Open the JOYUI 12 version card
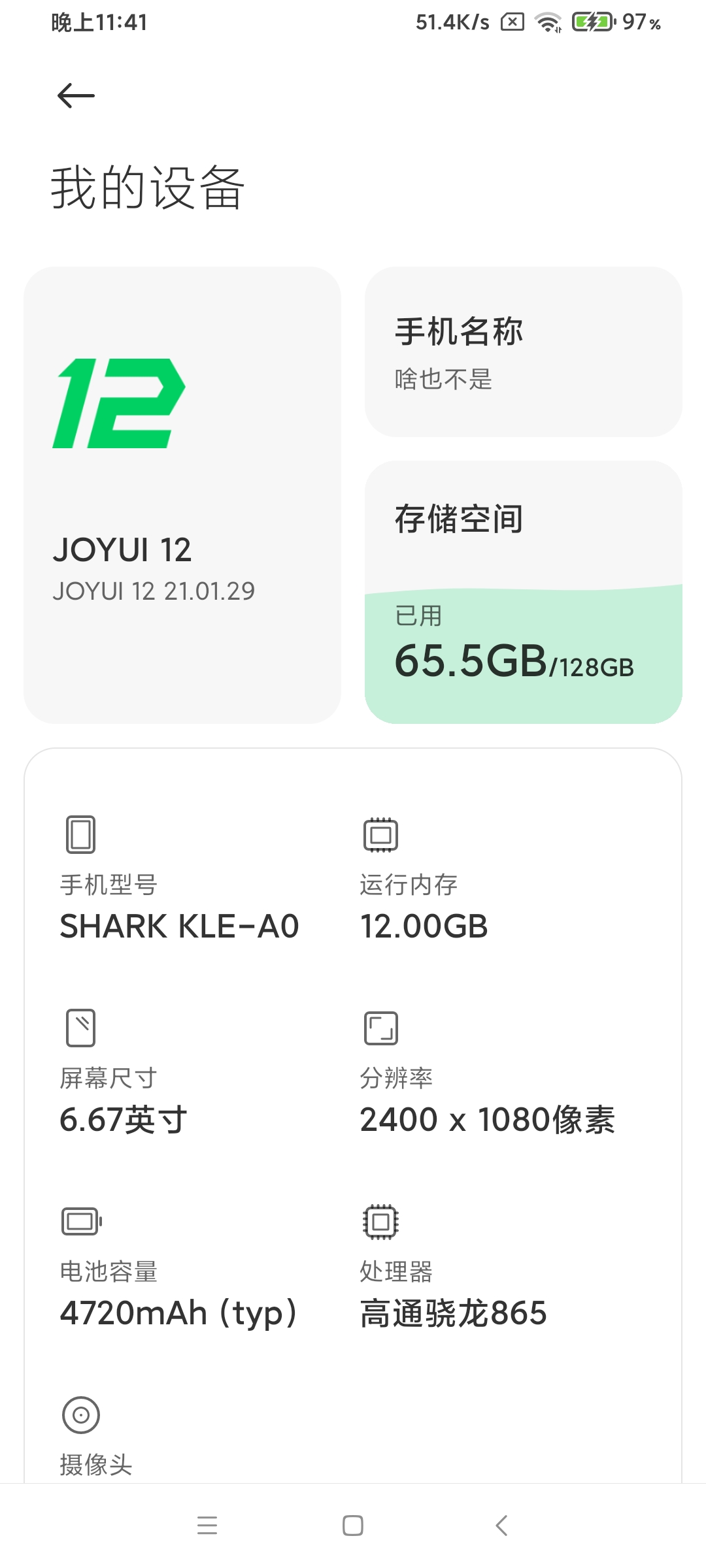 coord(182,495)
